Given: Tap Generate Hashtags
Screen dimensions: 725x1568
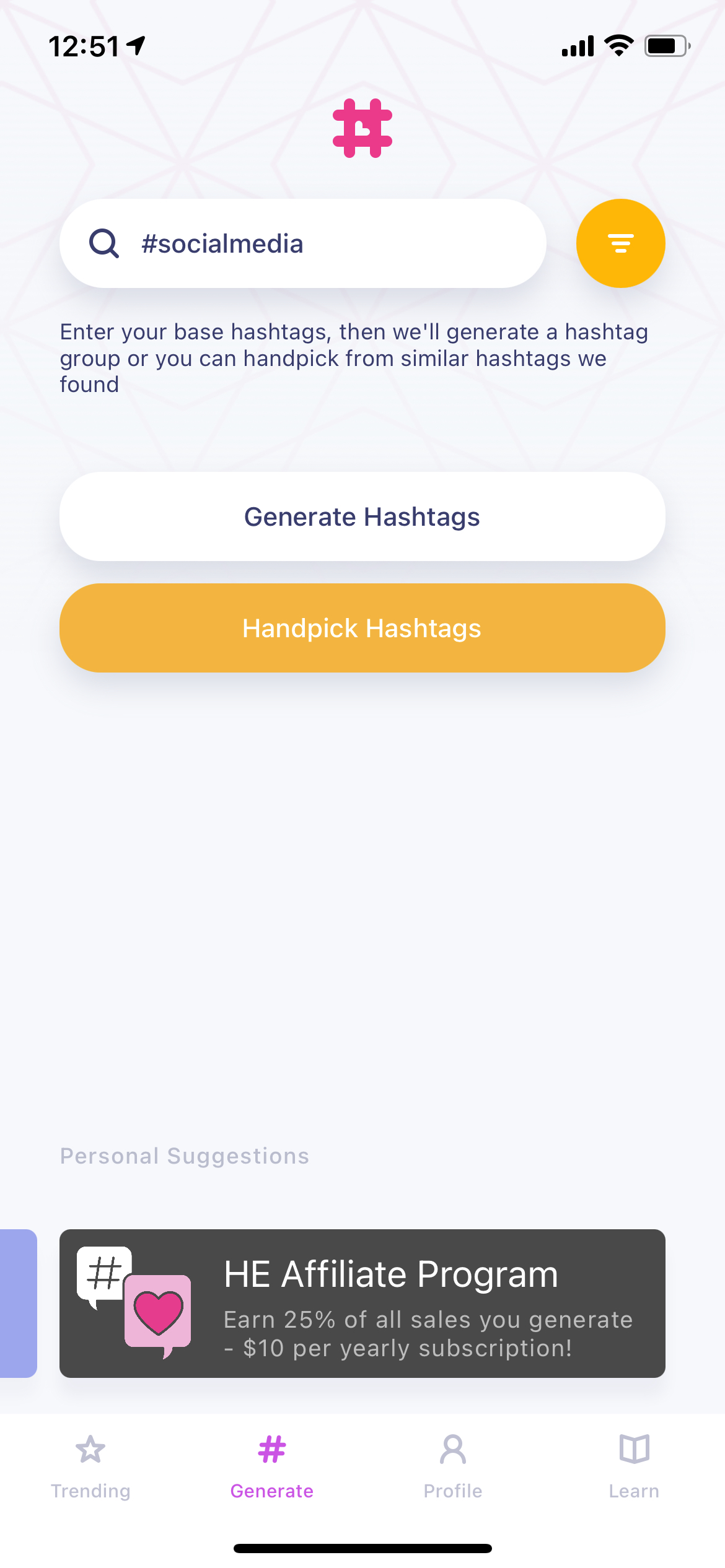Looking at the screenshot, I should [362, 516].
